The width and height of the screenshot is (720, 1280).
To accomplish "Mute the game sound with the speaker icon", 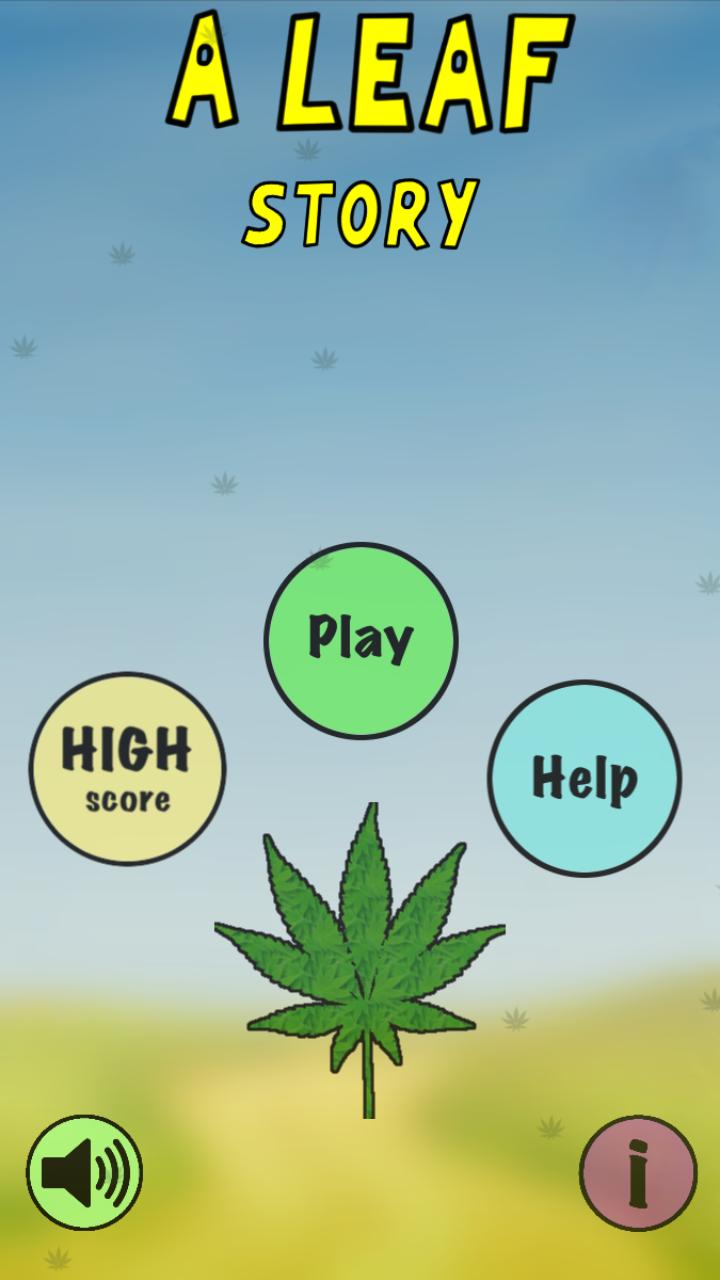I will pyautogui.click(x=84, y=1172).
